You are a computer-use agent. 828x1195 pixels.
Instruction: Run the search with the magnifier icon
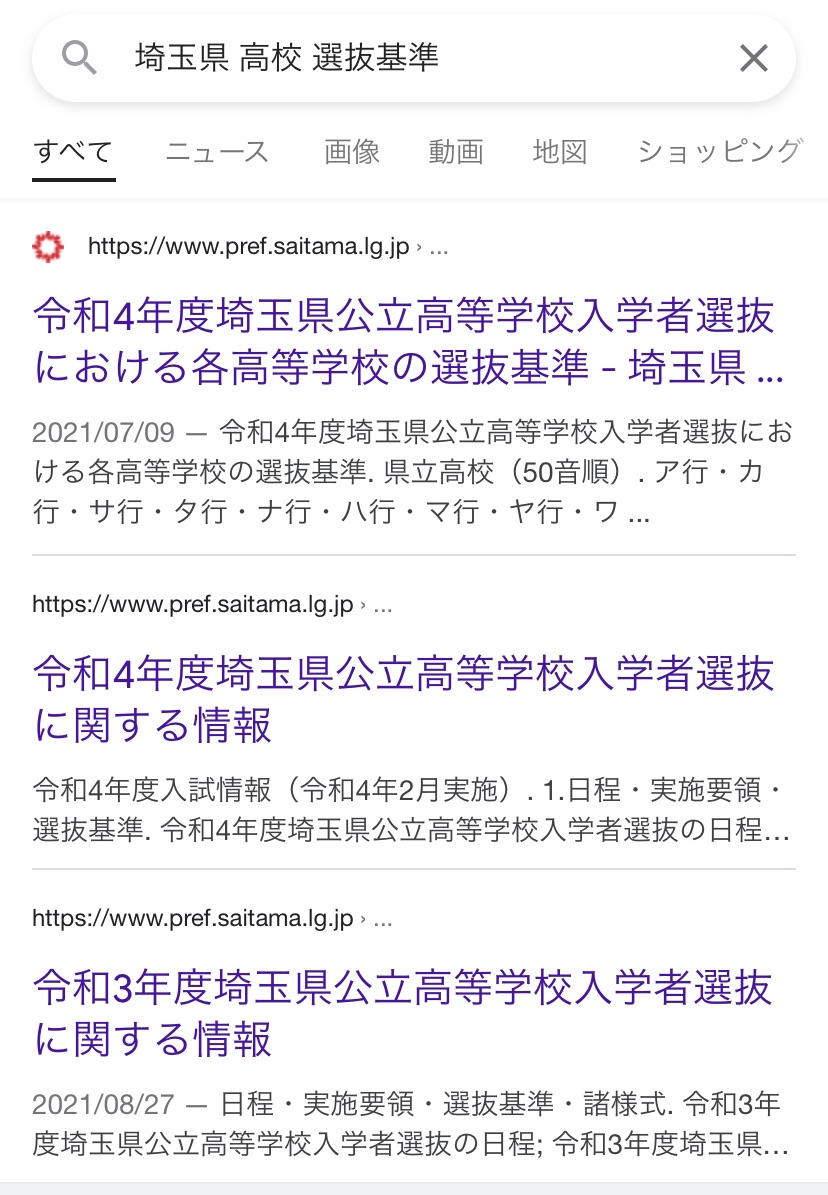[x=79, y=59]
